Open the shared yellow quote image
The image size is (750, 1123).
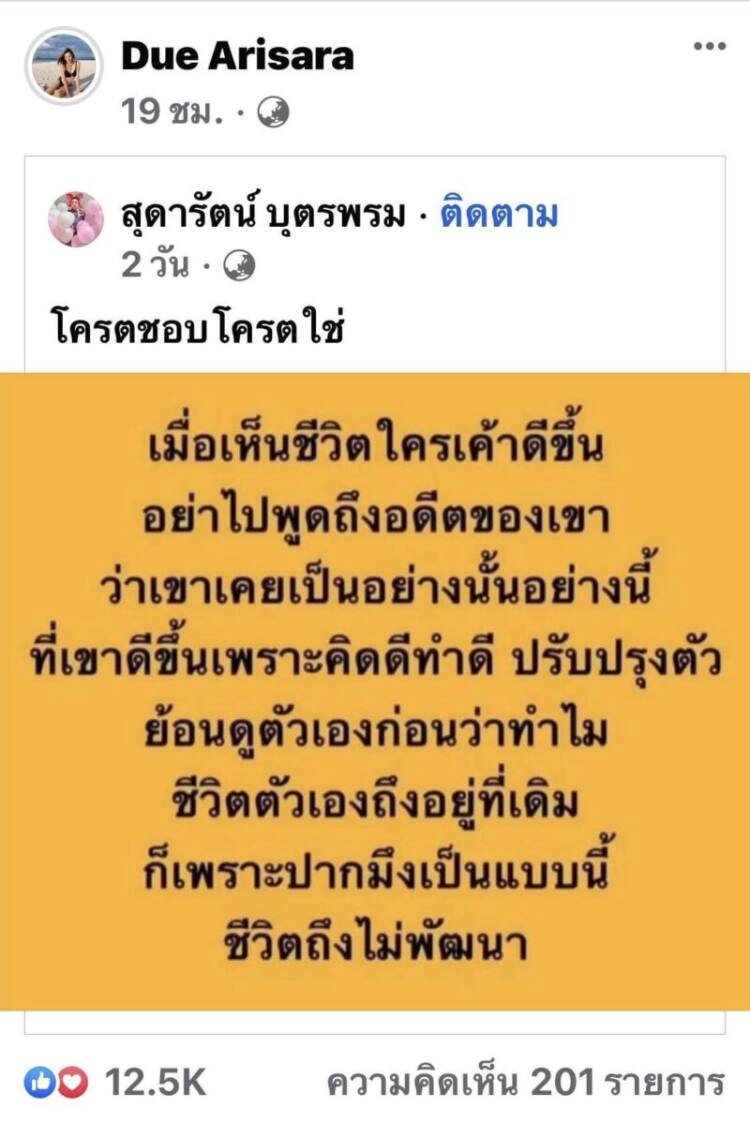point(374,690)
